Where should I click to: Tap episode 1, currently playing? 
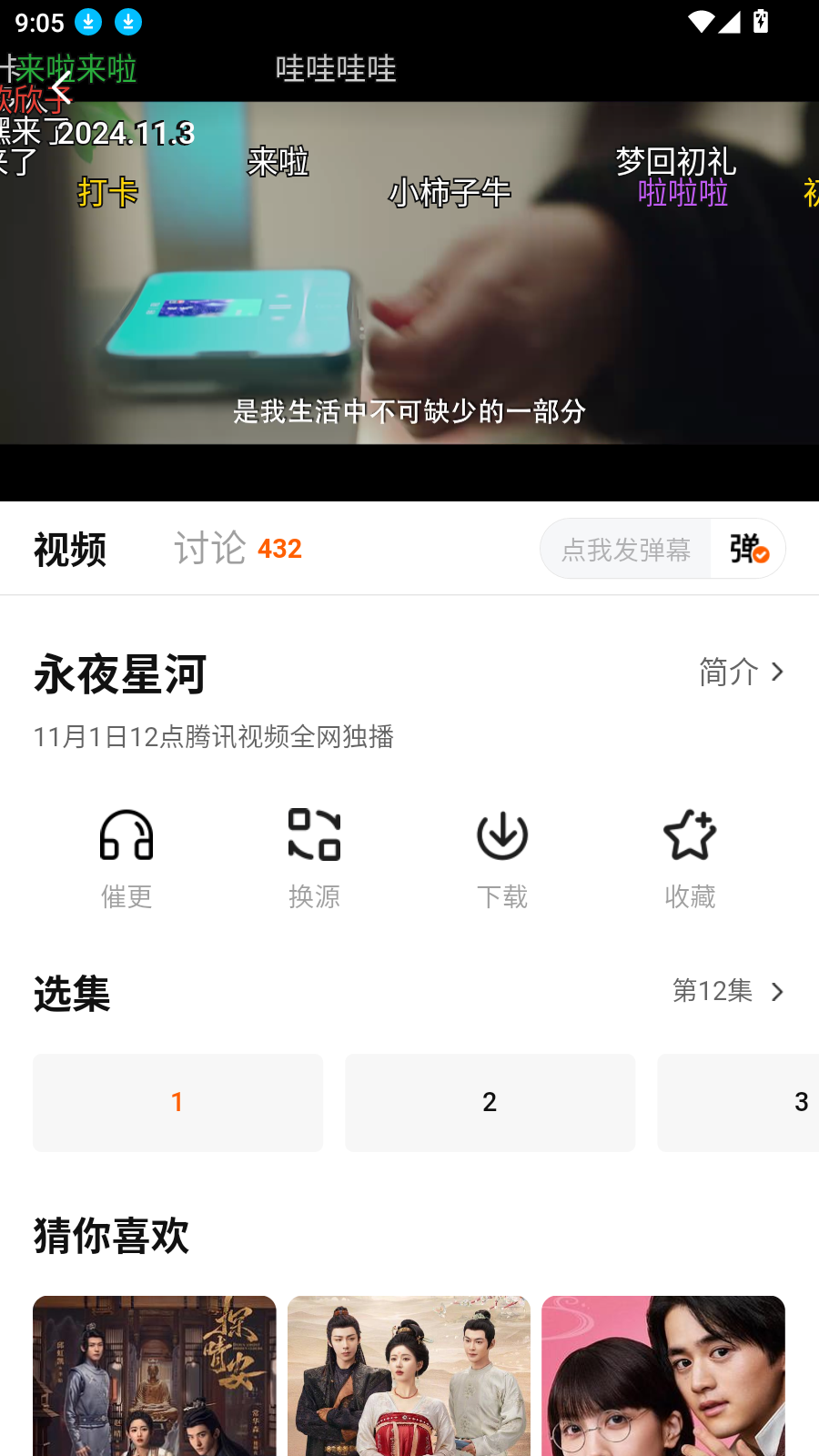(177, 1102)
